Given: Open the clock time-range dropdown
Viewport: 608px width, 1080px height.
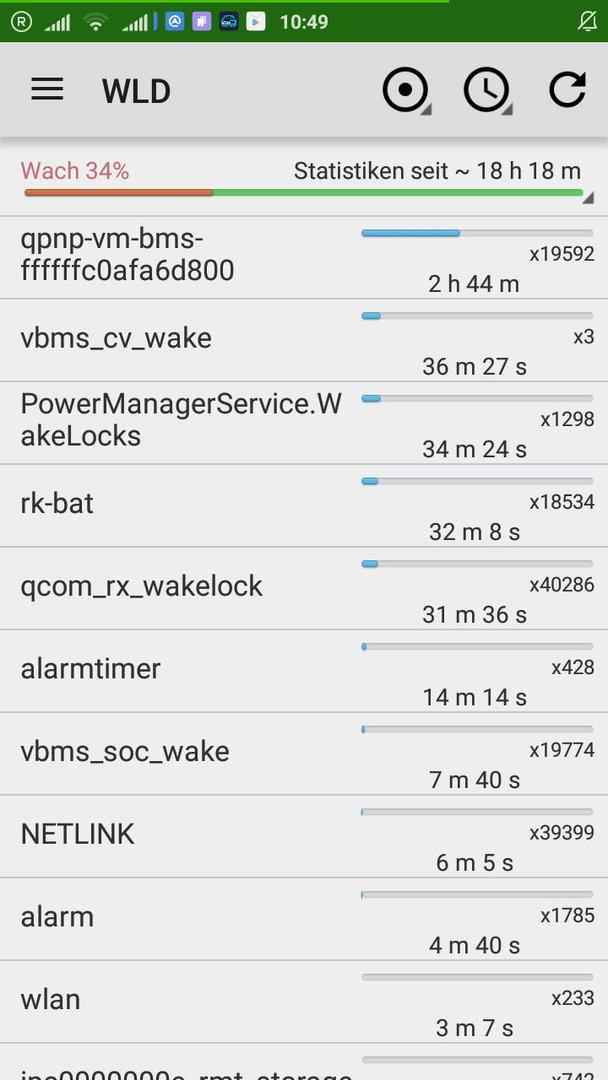Looking at the screenshot, I should click(x=488, y=90).
